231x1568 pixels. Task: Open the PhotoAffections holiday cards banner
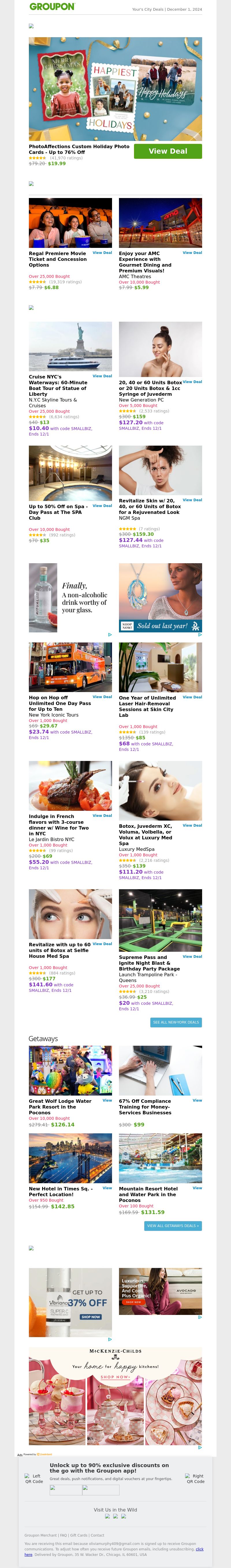[x=115, y=89]
